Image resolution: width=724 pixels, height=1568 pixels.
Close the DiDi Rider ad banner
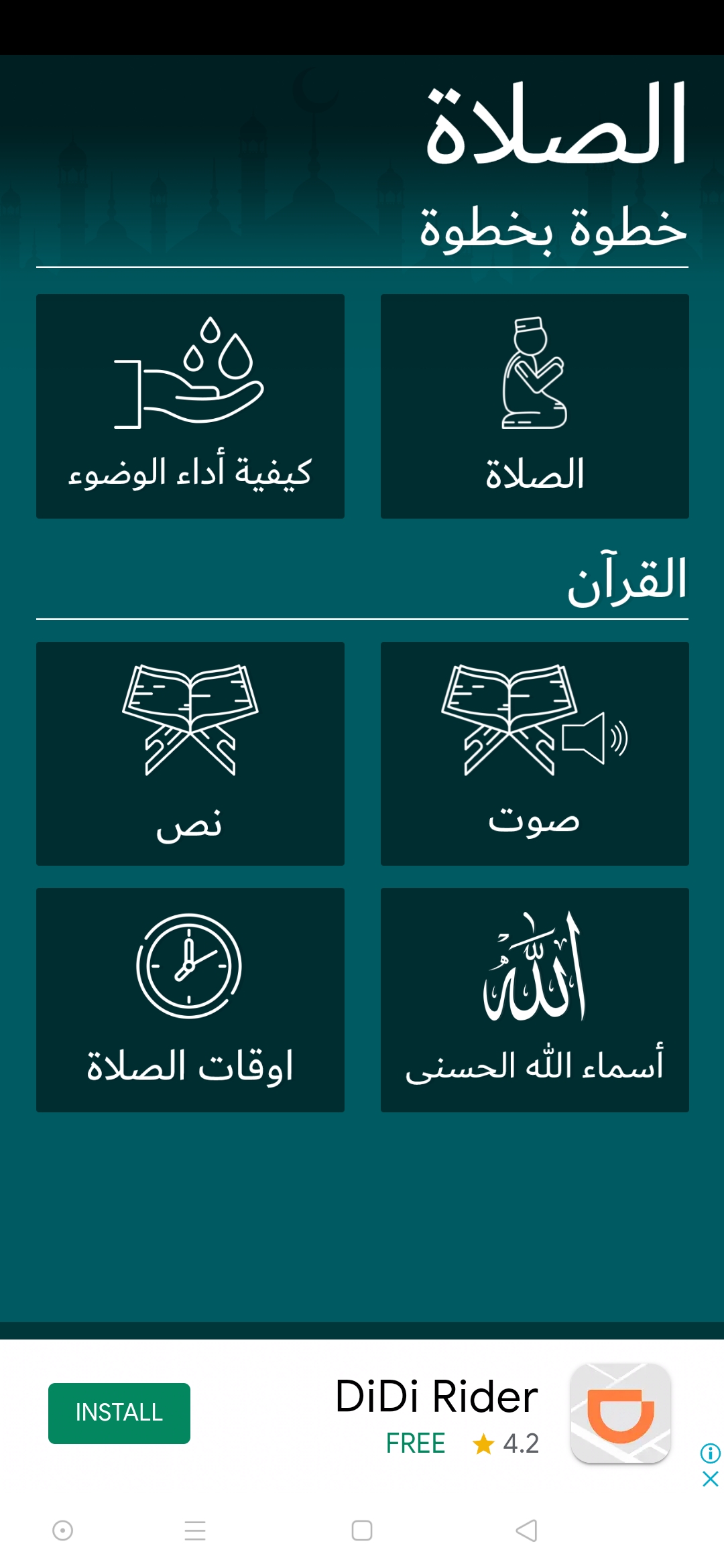click(711, 1479)
